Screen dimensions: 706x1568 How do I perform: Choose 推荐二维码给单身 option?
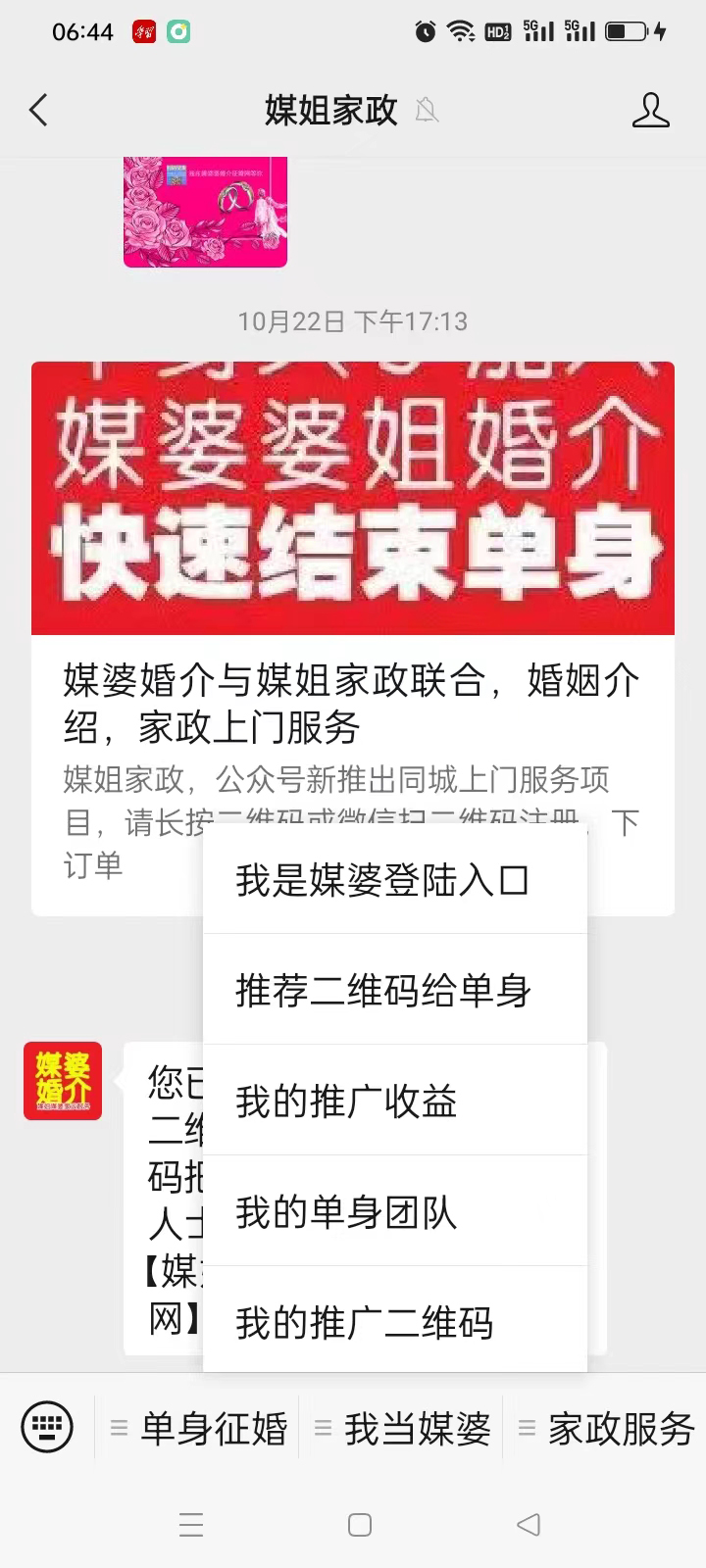pos(382,991)
